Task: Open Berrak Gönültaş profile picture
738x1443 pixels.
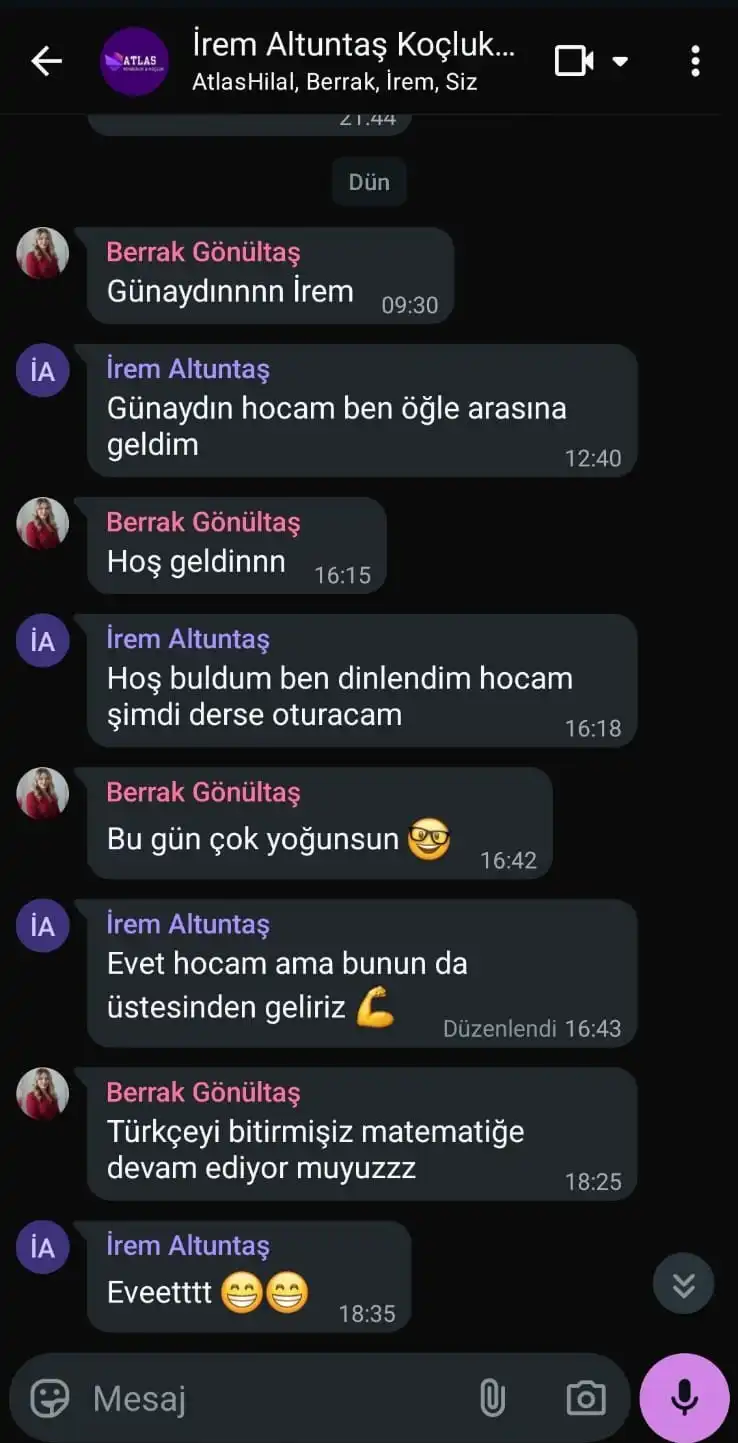Action: (42, 253)
